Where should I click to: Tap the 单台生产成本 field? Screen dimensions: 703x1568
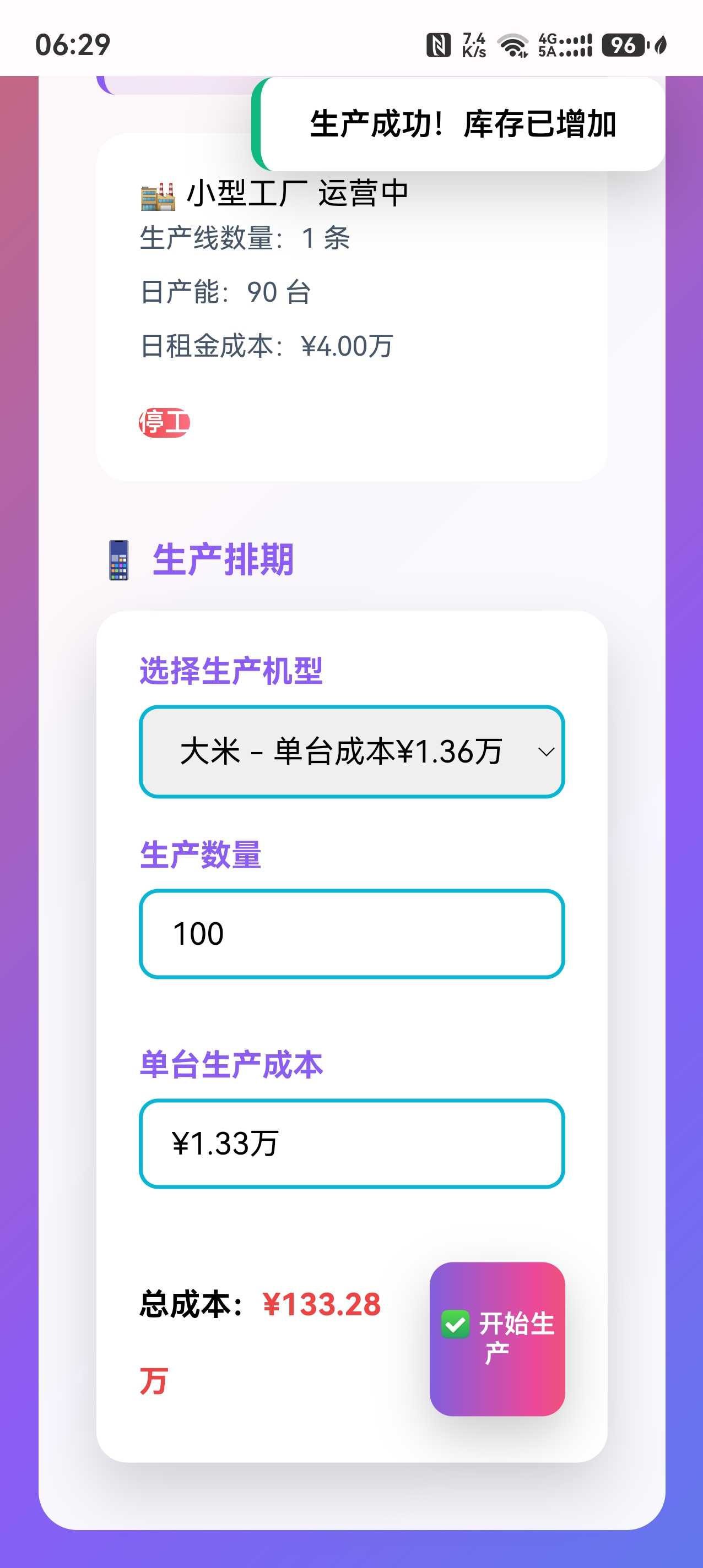351,1143
